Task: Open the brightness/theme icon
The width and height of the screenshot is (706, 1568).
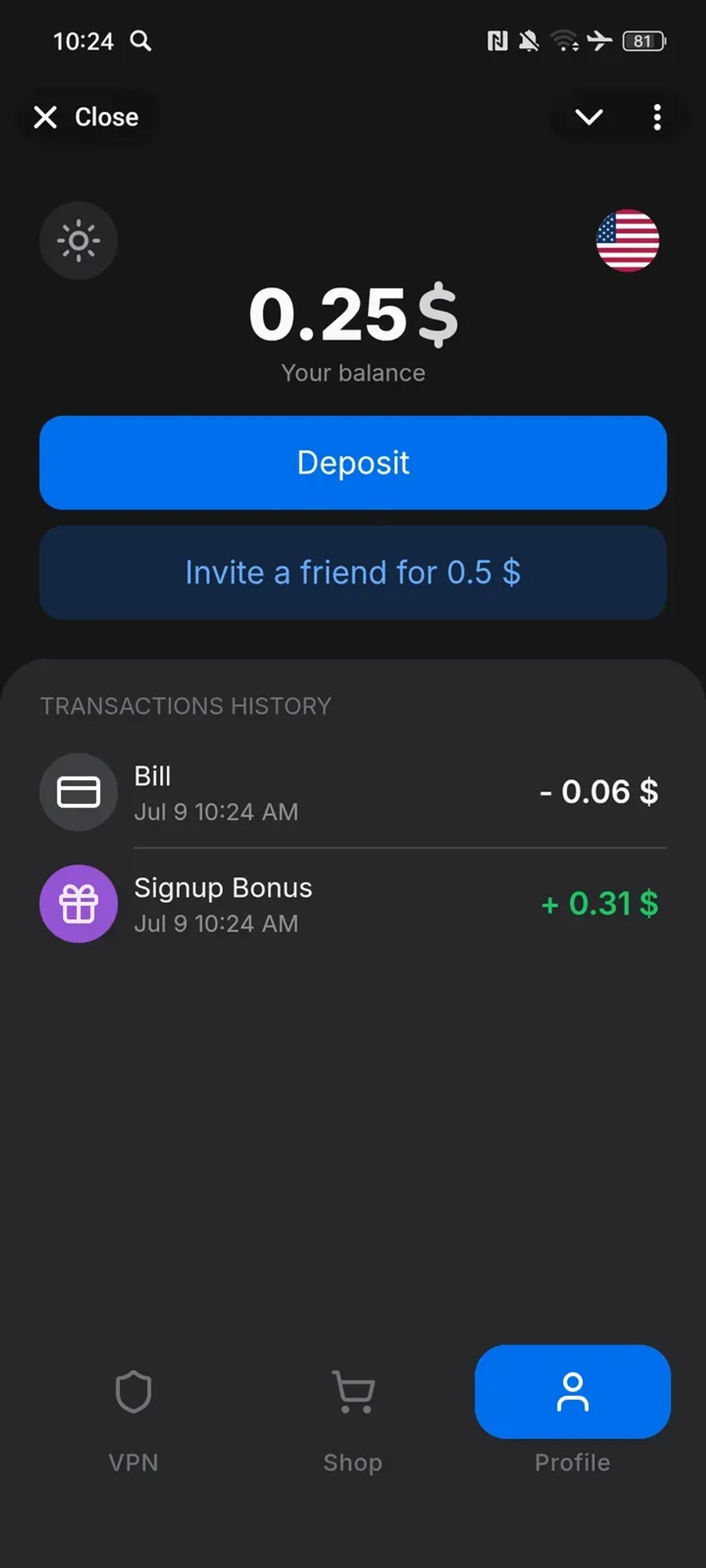Action: pyautogui.click(x=78, y=241)
